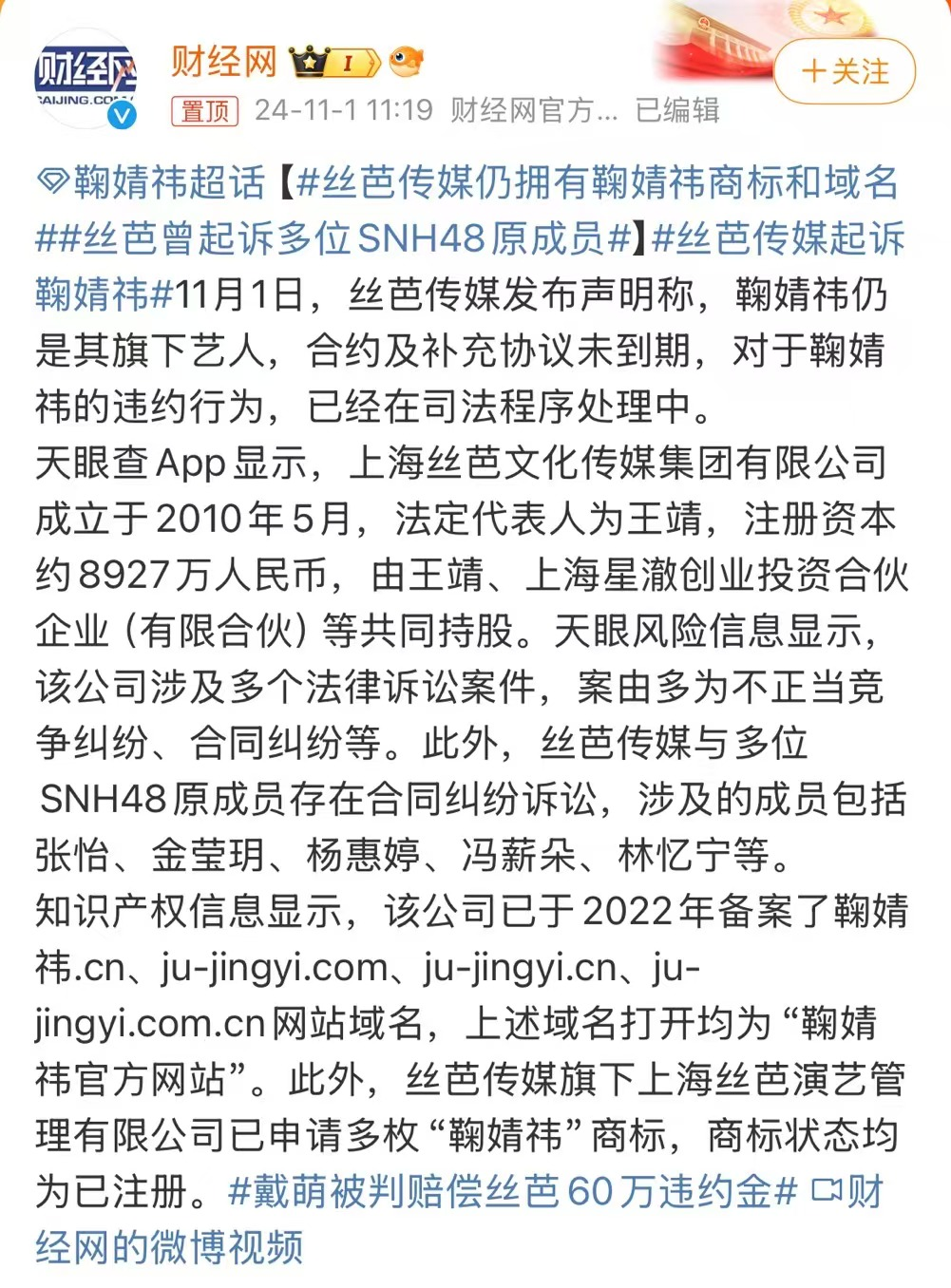The height and width of the screenshot is (1288, 951).
Task: Follow 财经网 with the 关注 button
Action: click(845, 72)
